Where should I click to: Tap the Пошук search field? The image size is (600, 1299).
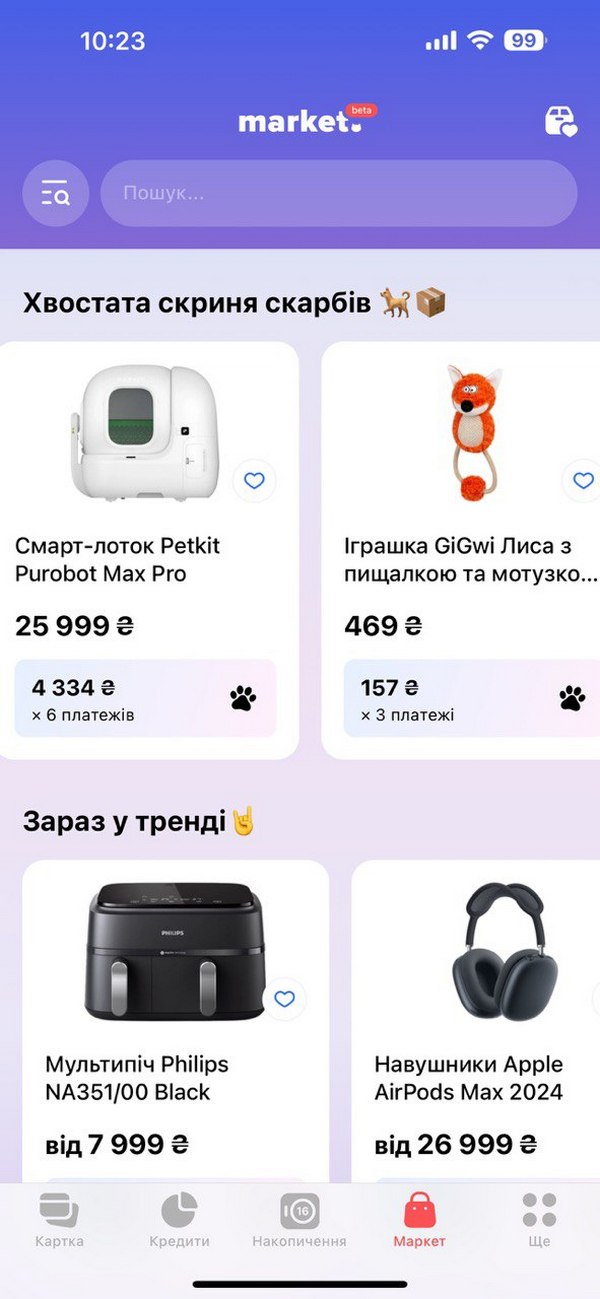[x=338, y=193]
